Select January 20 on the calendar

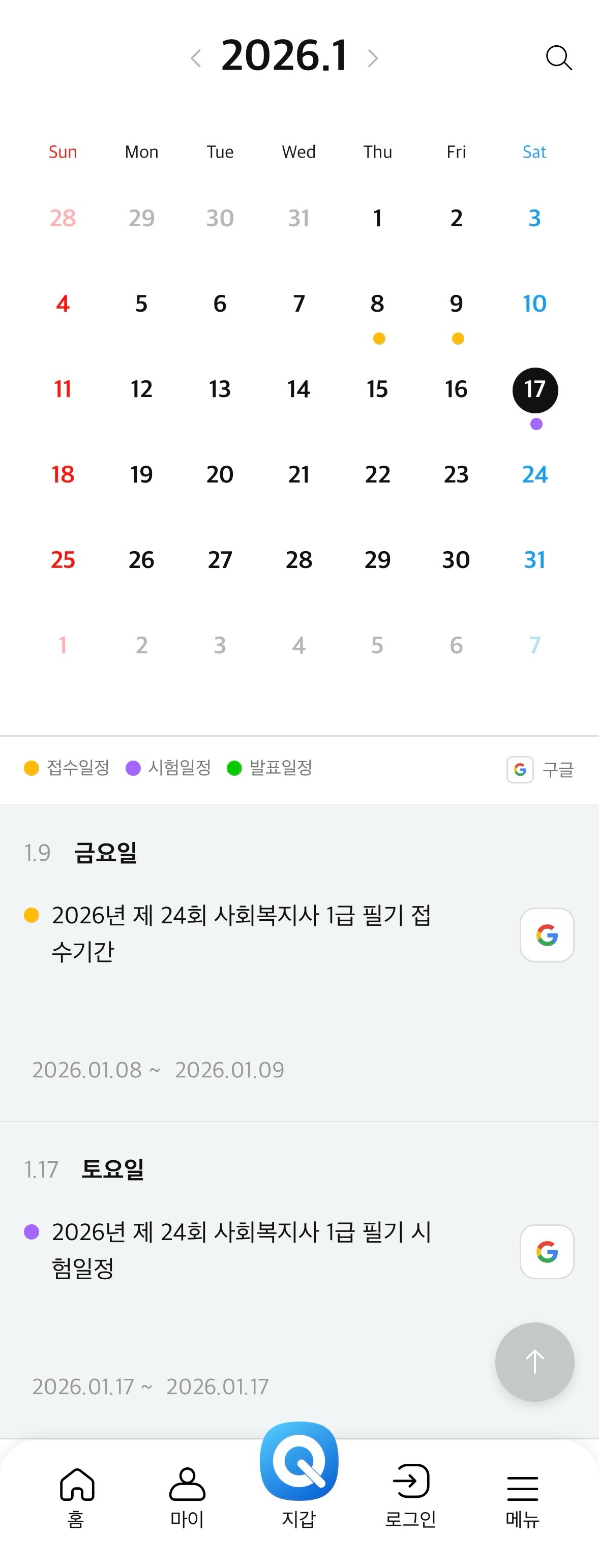coord(220,475)
